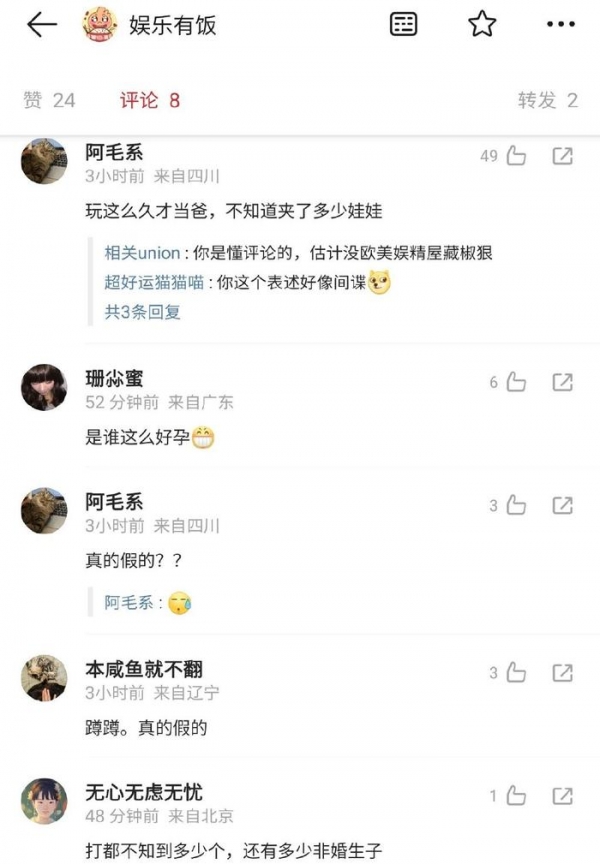Image resolution: width=600 pixels, height=864 pixels.
Task: Like 阿毛系's comment with 49 likes
Action: pos(516,156)
